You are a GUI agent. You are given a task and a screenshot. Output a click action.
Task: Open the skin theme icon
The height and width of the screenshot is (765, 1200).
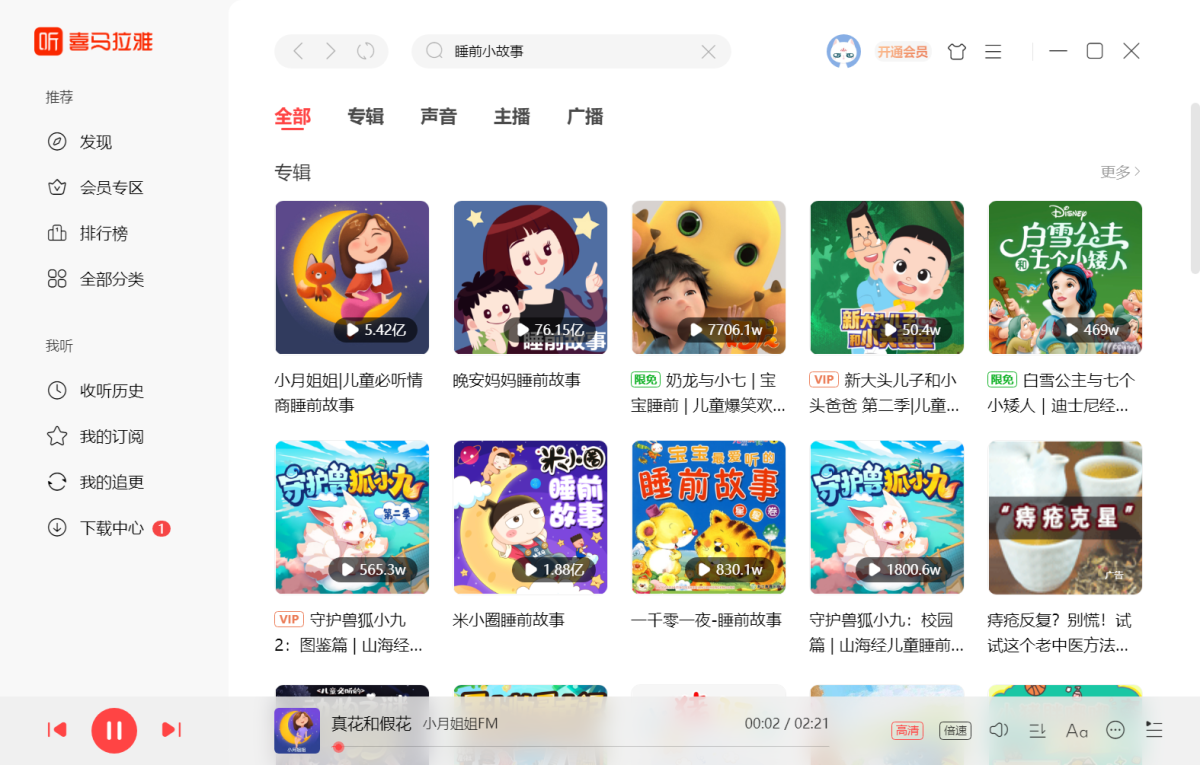click(957, 52)
